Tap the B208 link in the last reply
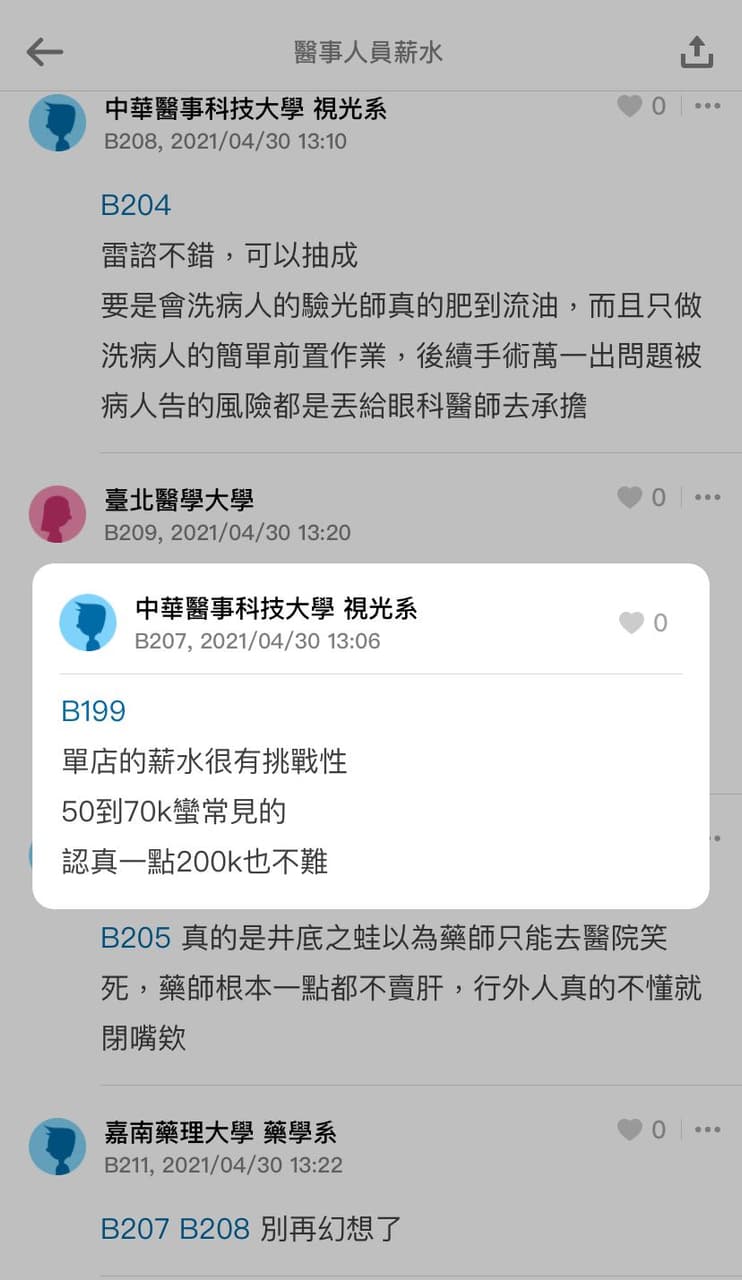 (228, 1228)
